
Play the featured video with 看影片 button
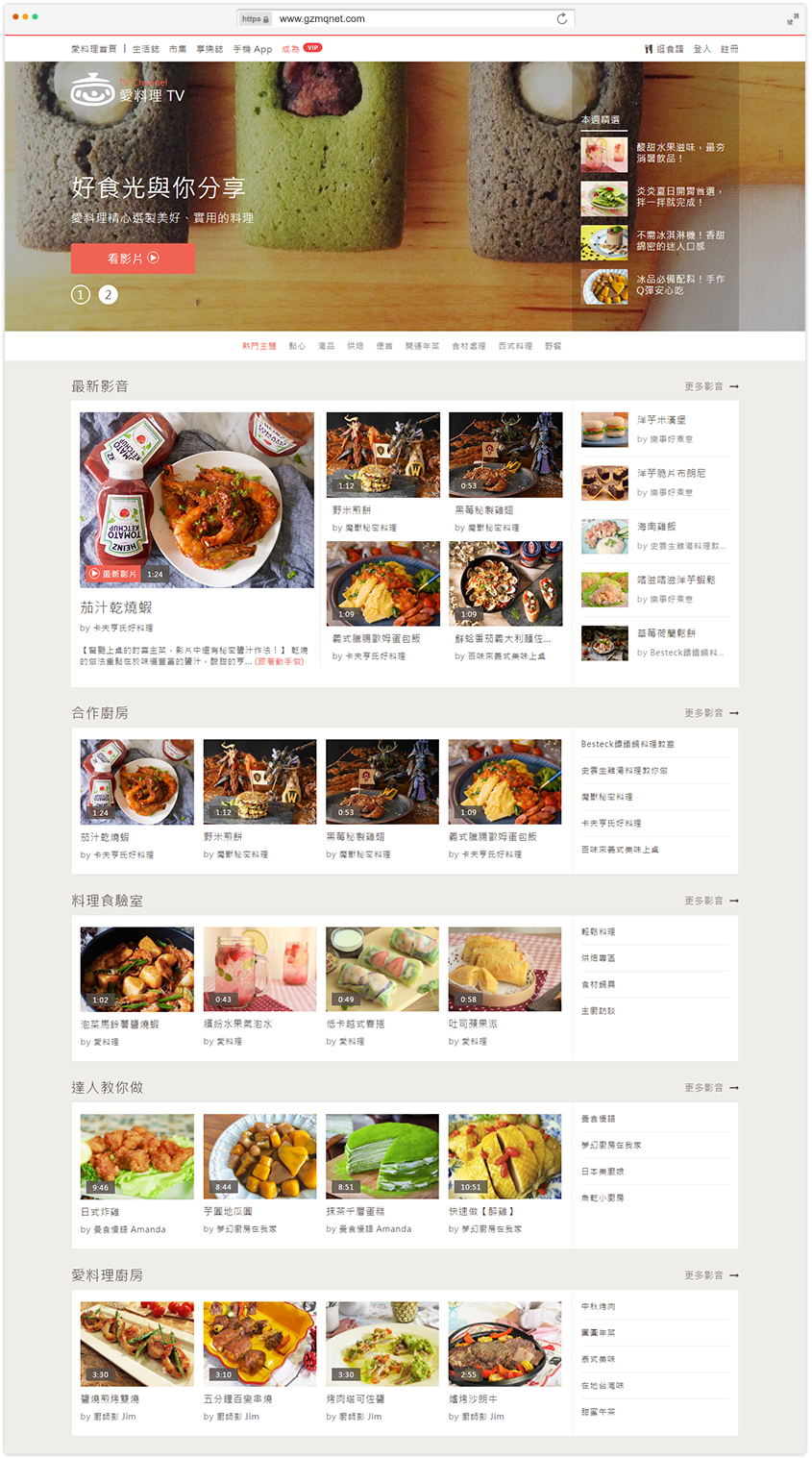click(133, 259)
